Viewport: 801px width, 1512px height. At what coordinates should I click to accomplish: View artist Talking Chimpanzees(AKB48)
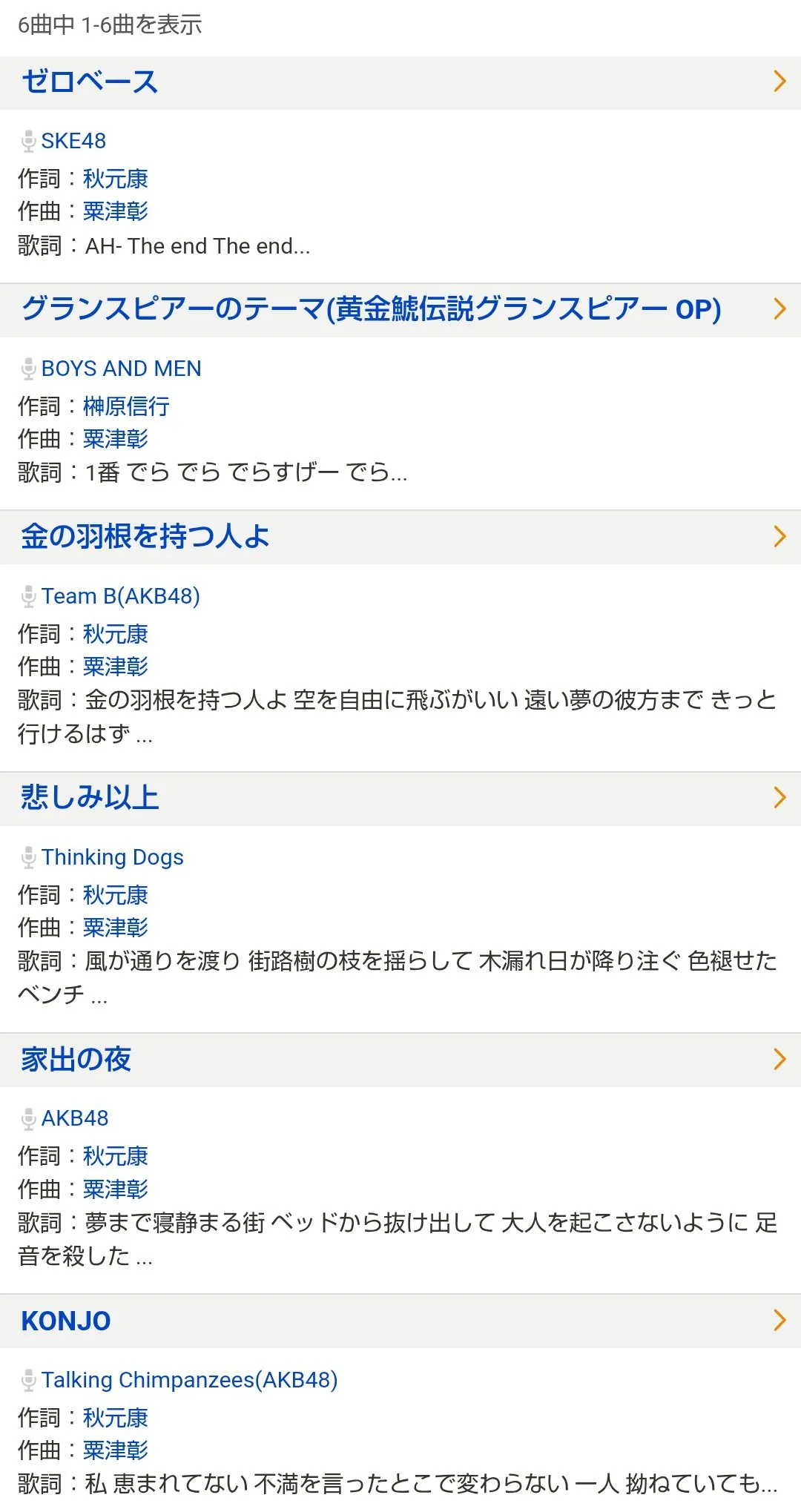[x=189, y=1380]
